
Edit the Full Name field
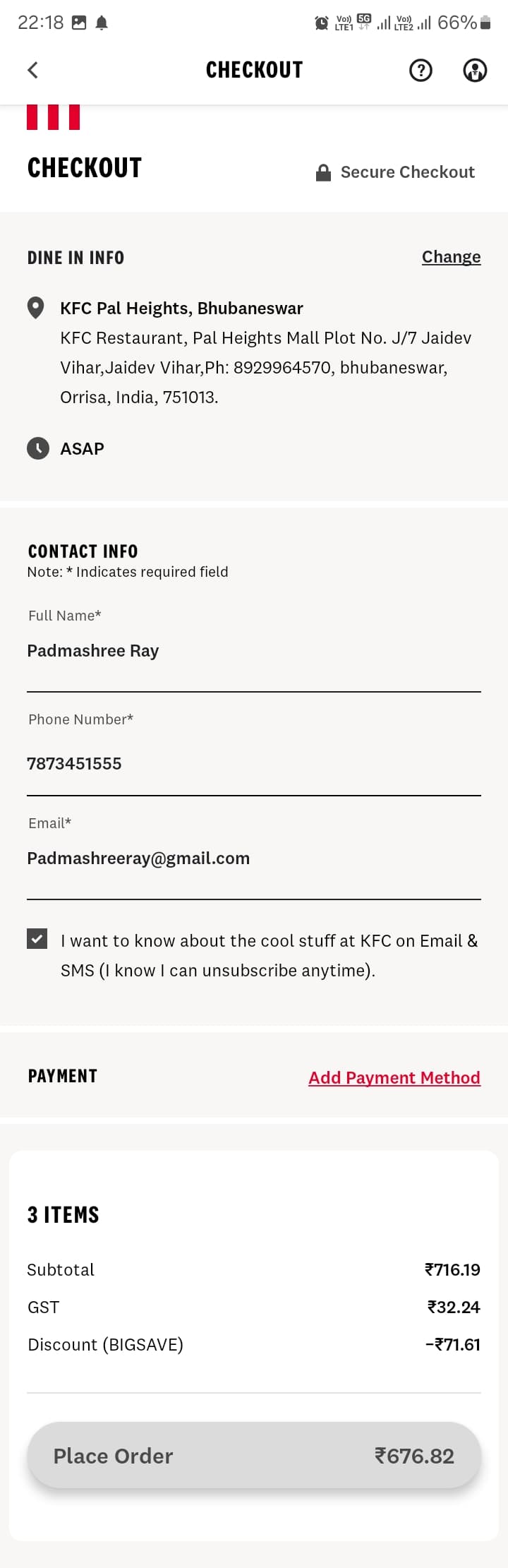[253, 651]
